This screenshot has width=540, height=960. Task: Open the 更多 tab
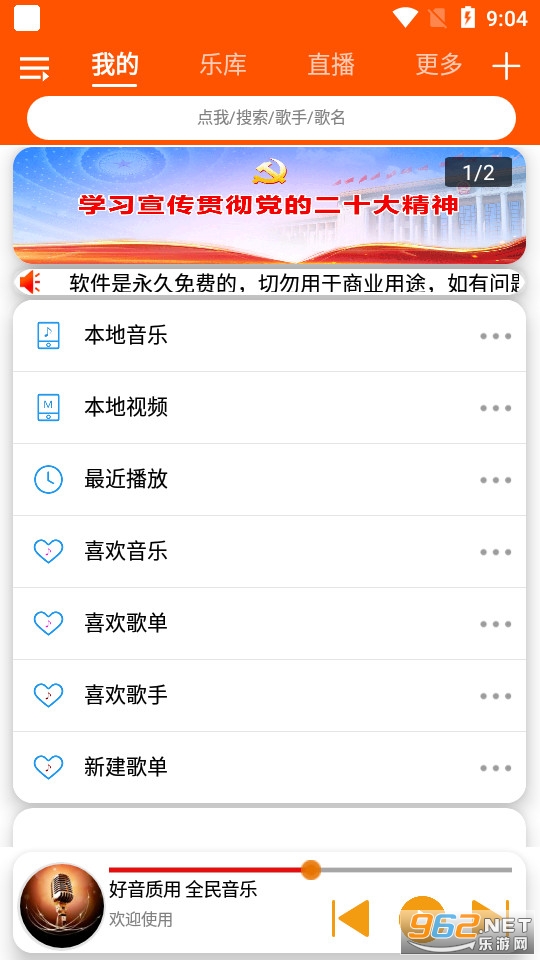(x=439, y=65)
